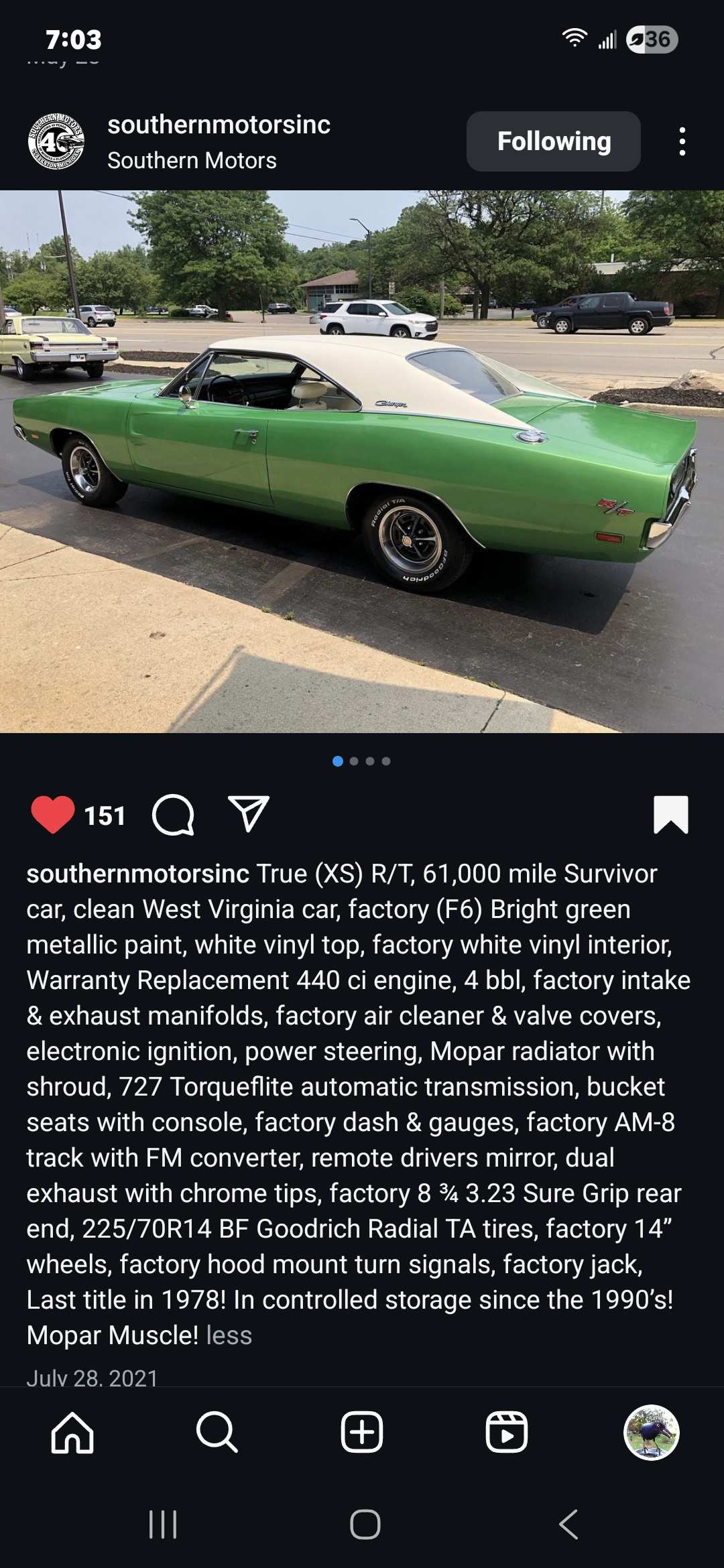The height and width of the screenshot is (1568, 724).
Task: Create a new post
Action: pyautogui.click(x=362, y=1432)
